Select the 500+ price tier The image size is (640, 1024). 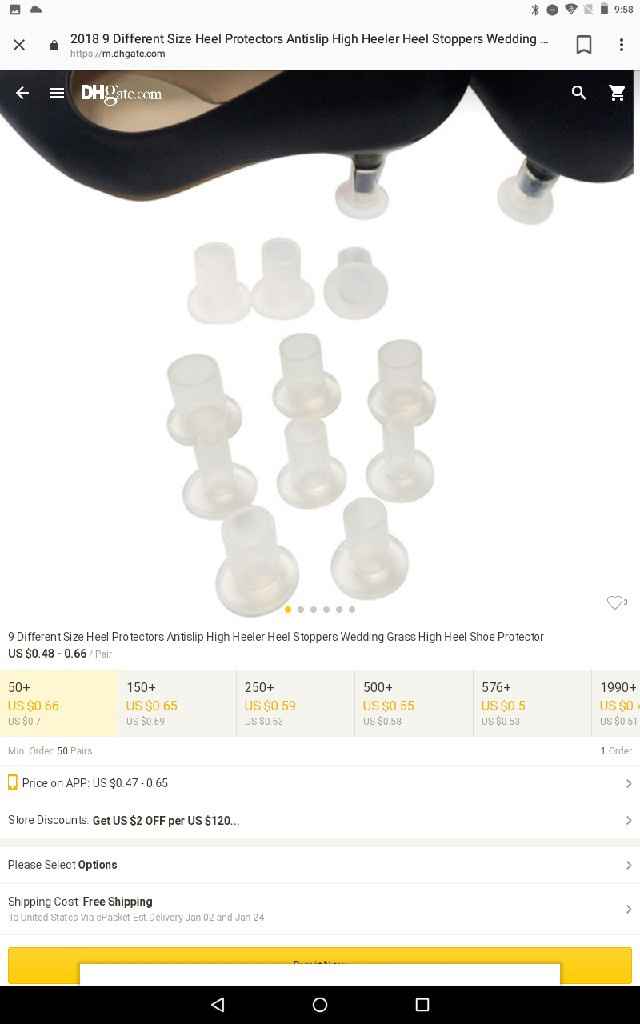(413, 703)
